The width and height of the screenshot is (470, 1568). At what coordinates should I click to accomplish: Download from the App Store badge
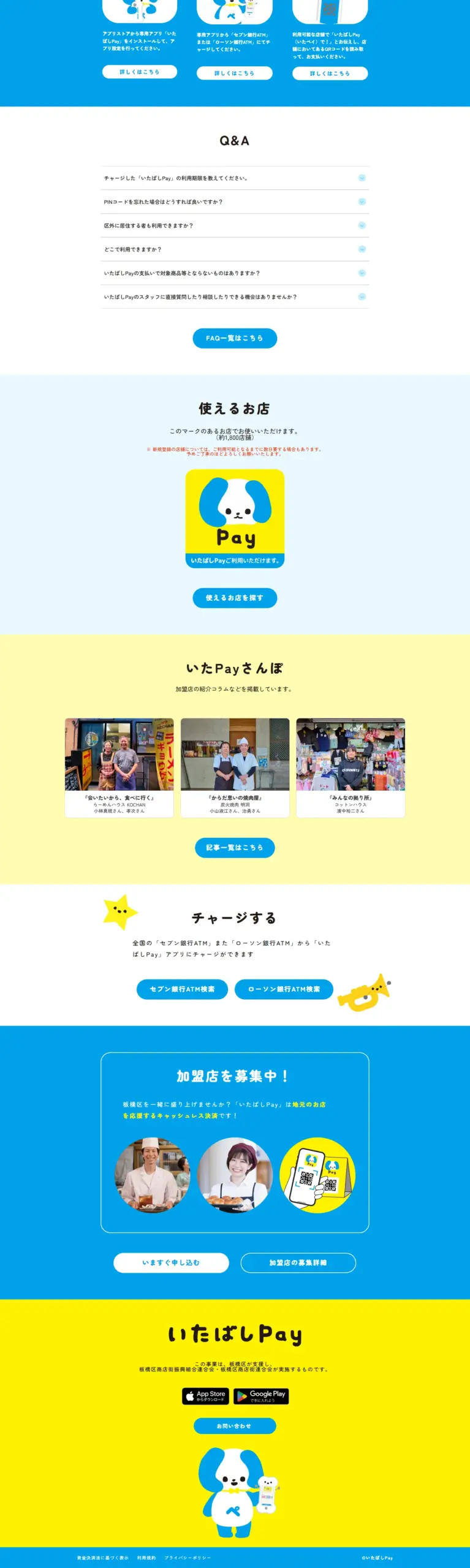pyautogui.click(x=205, y=1396)
